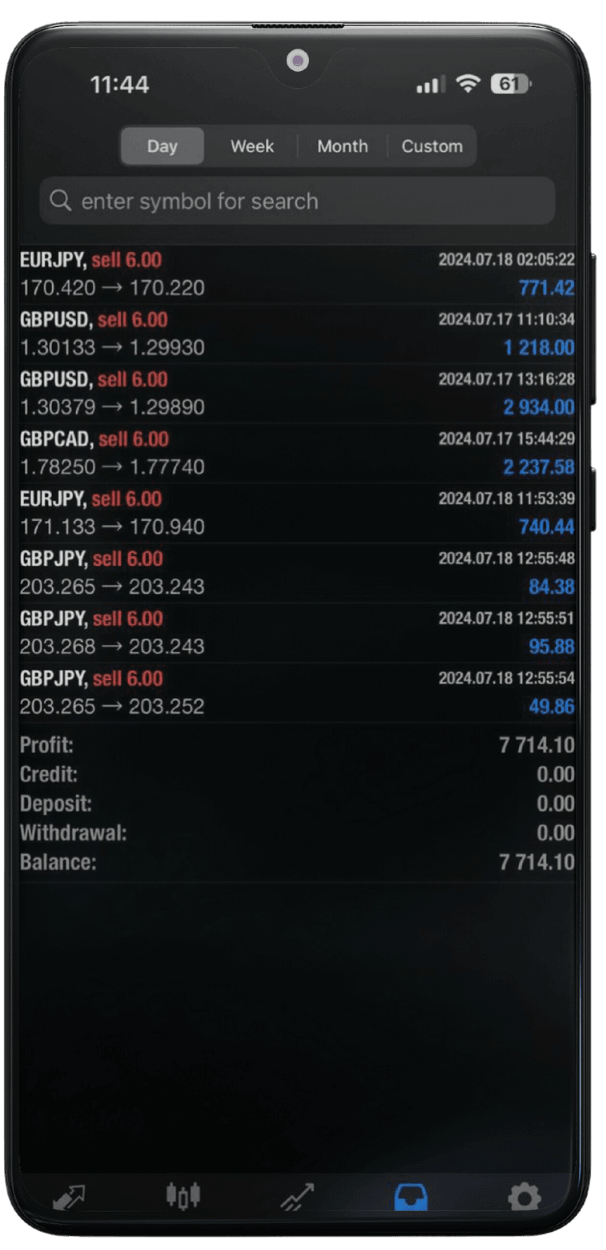Open the GBPJPY trade with profit 49.86

click(x=297, y=692)
